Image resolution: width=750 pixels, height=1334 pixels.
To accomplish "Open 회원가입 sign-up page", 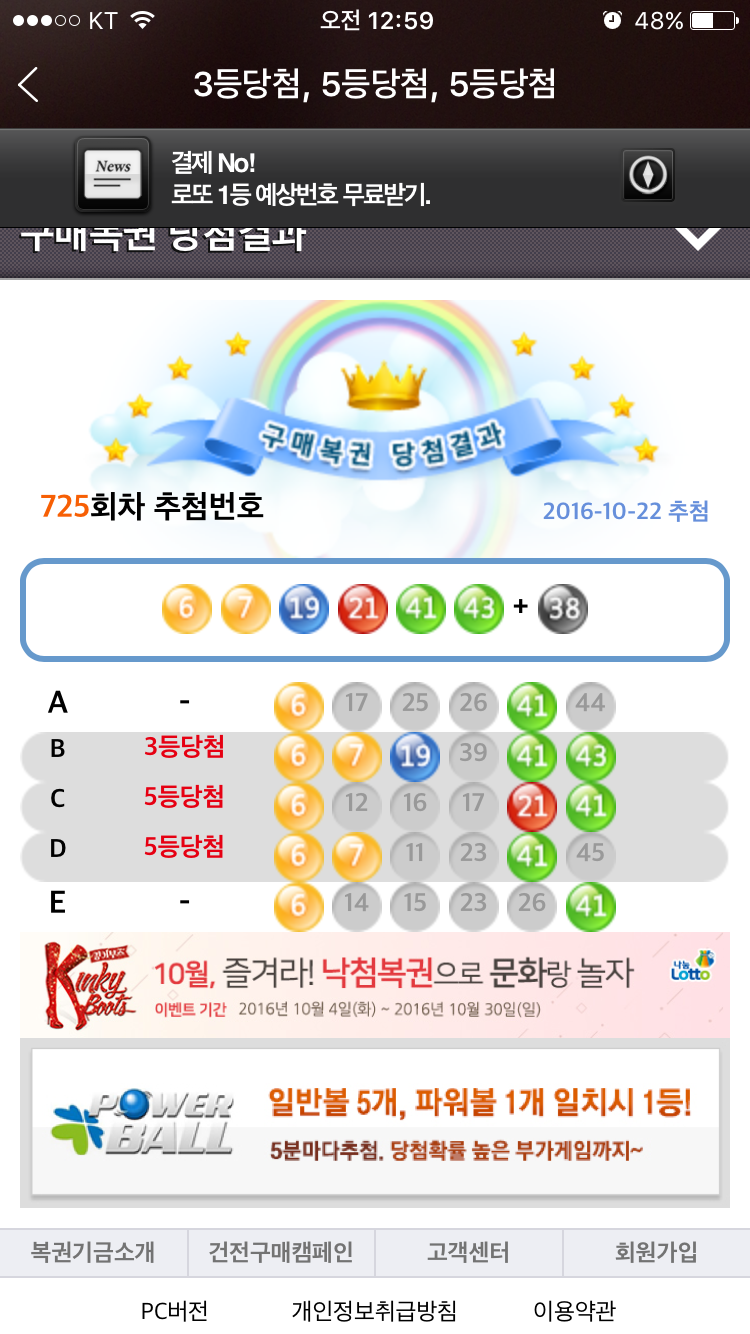I will (656, 1252).
